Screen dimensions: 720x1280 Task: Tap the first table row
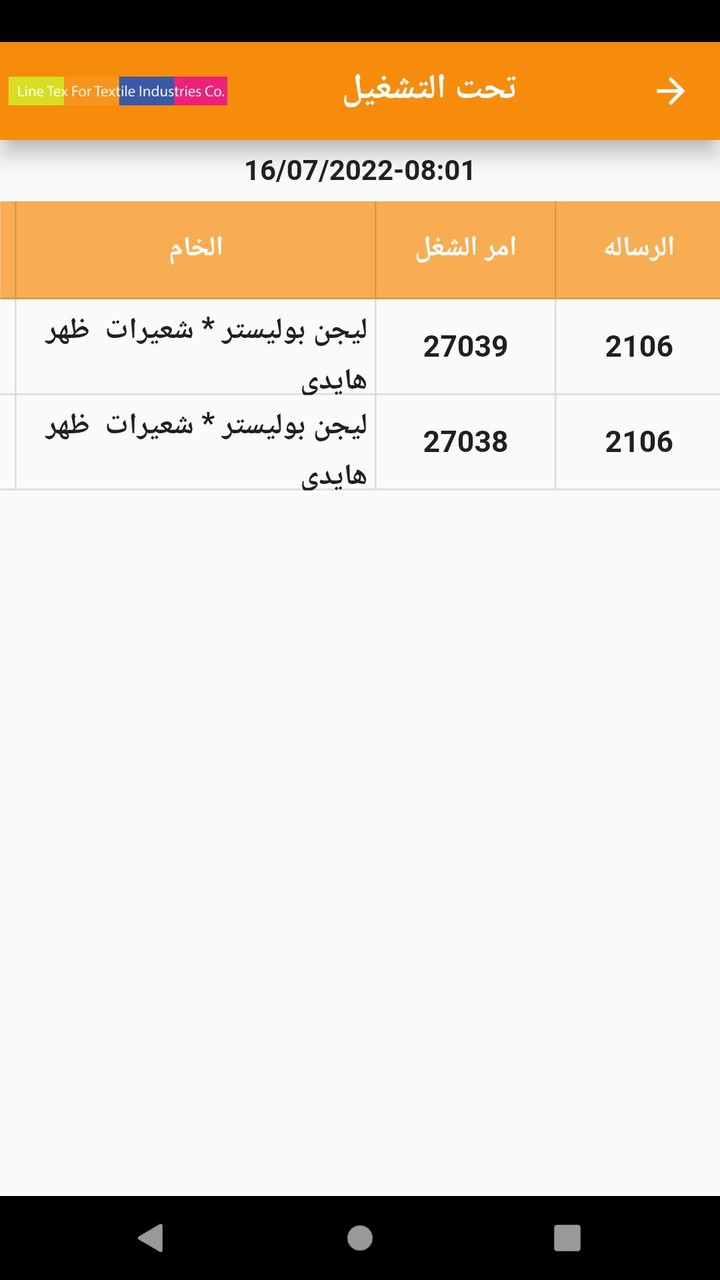[360, 346]
